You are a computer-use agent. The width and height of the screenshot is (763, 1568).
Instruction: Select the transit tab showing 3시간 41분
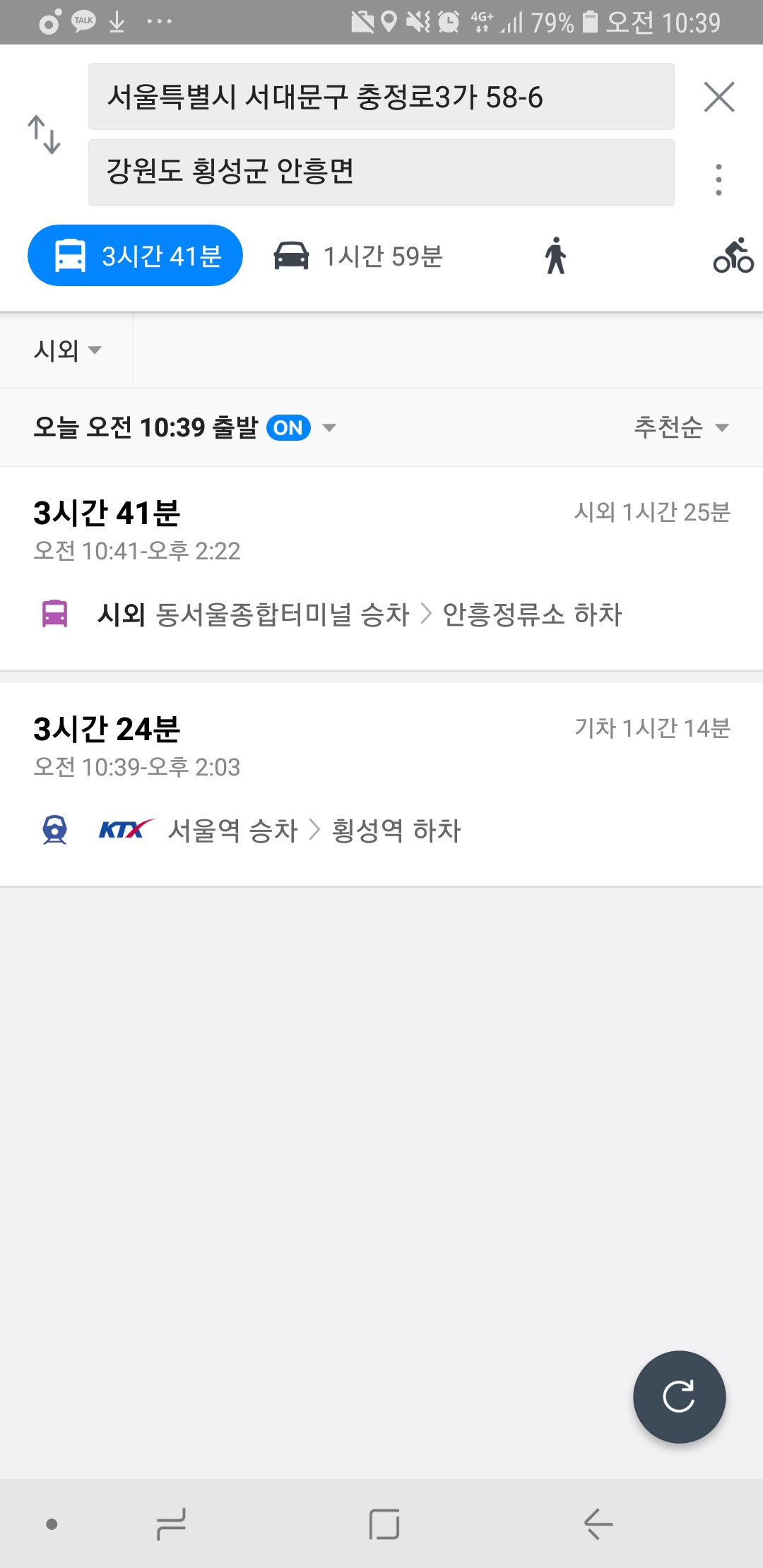(x=135, y=256)
